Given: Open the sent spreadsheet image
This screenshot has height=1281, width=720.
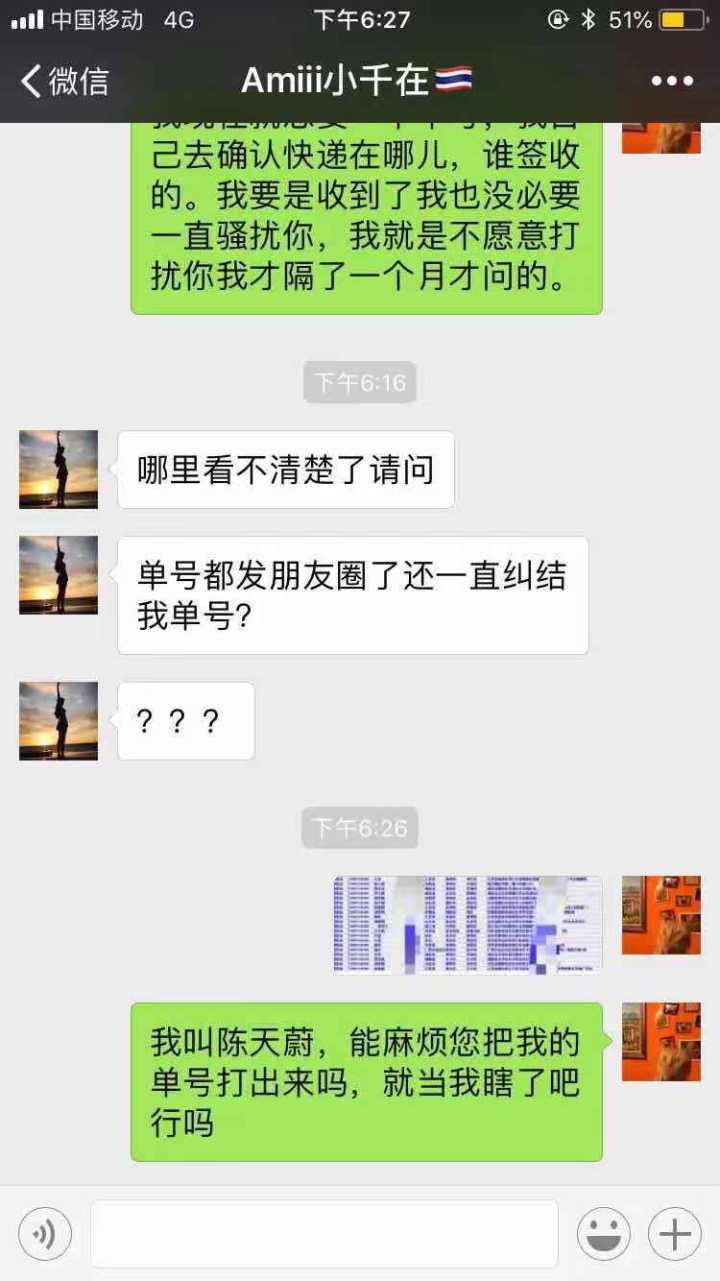Looking at the screenshot, I should 468,925.
